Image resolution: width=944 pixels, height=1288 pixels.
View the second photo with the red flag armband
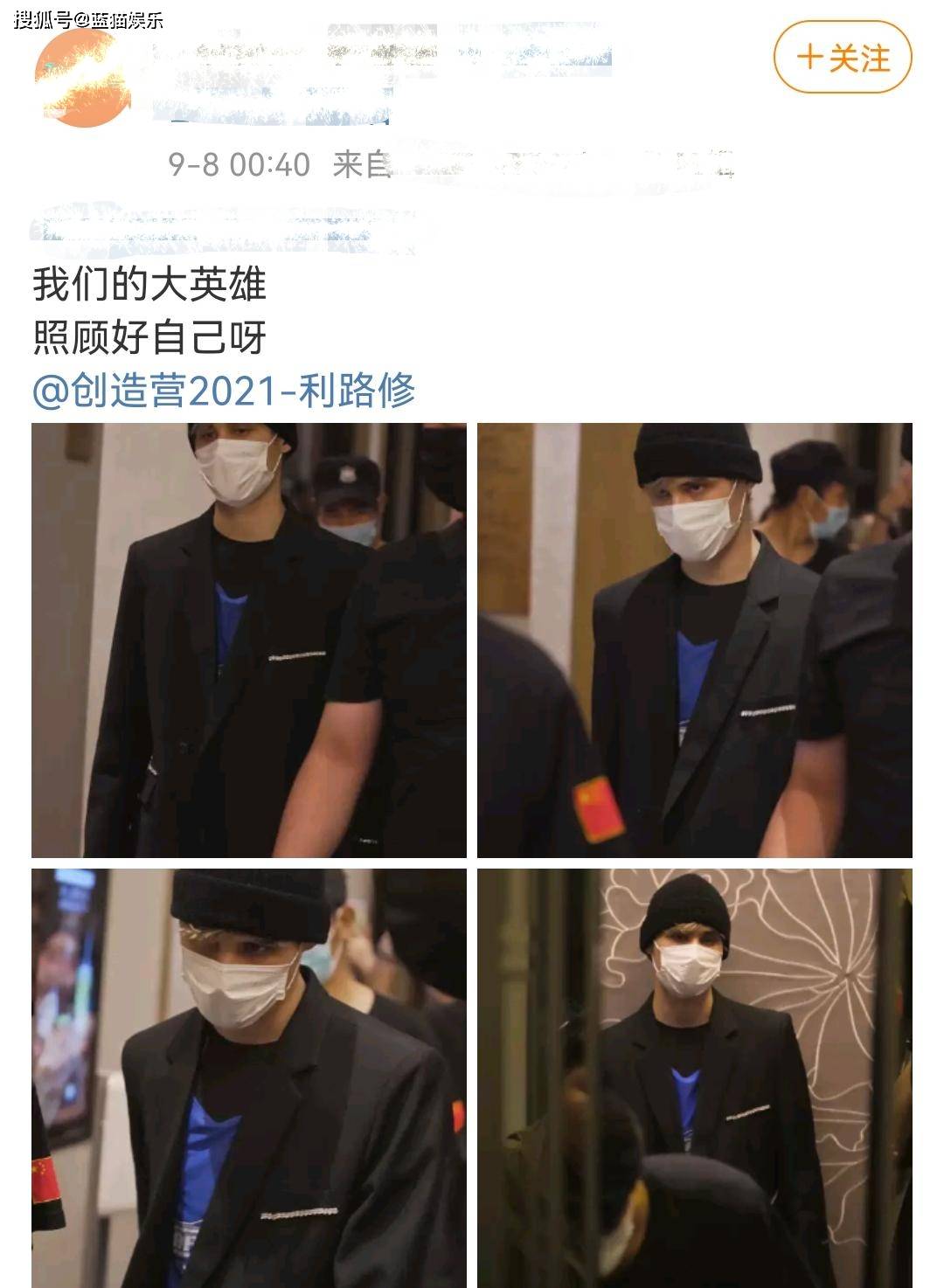pyautogui.click(x=694, y=641)
